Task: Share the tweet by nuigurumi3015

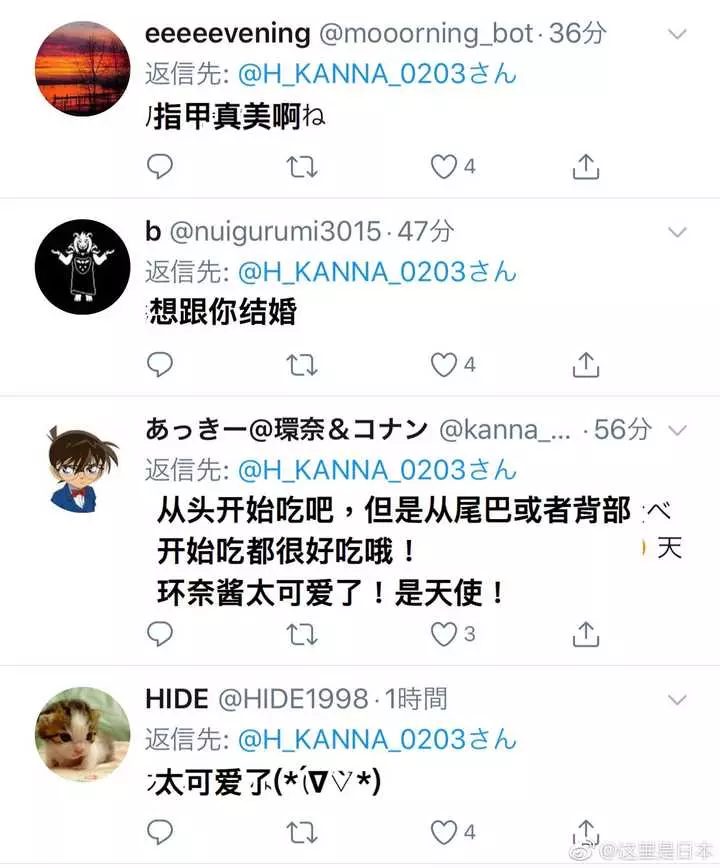Action: (585, 365)
